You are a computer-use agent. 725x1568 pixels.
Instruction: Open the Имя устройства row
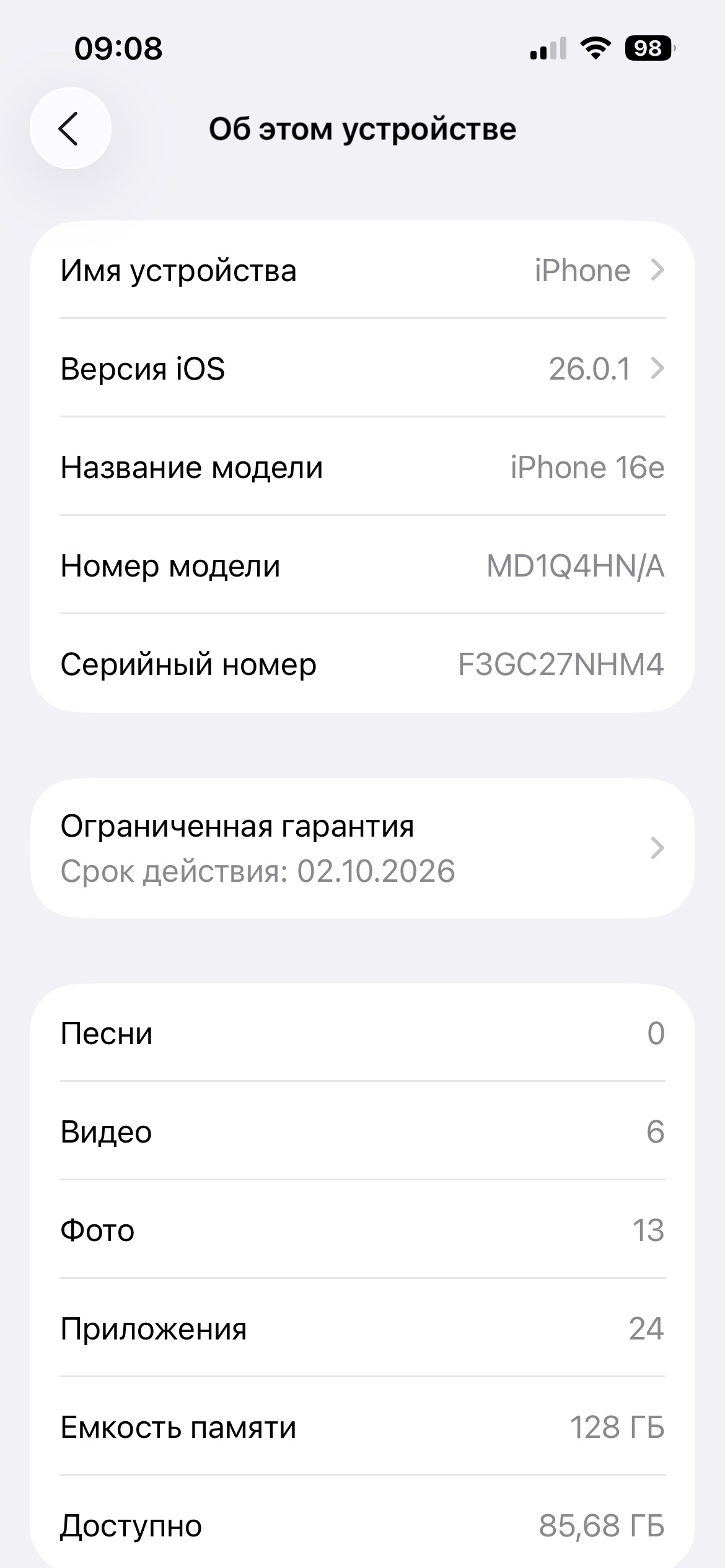point(362,271)
